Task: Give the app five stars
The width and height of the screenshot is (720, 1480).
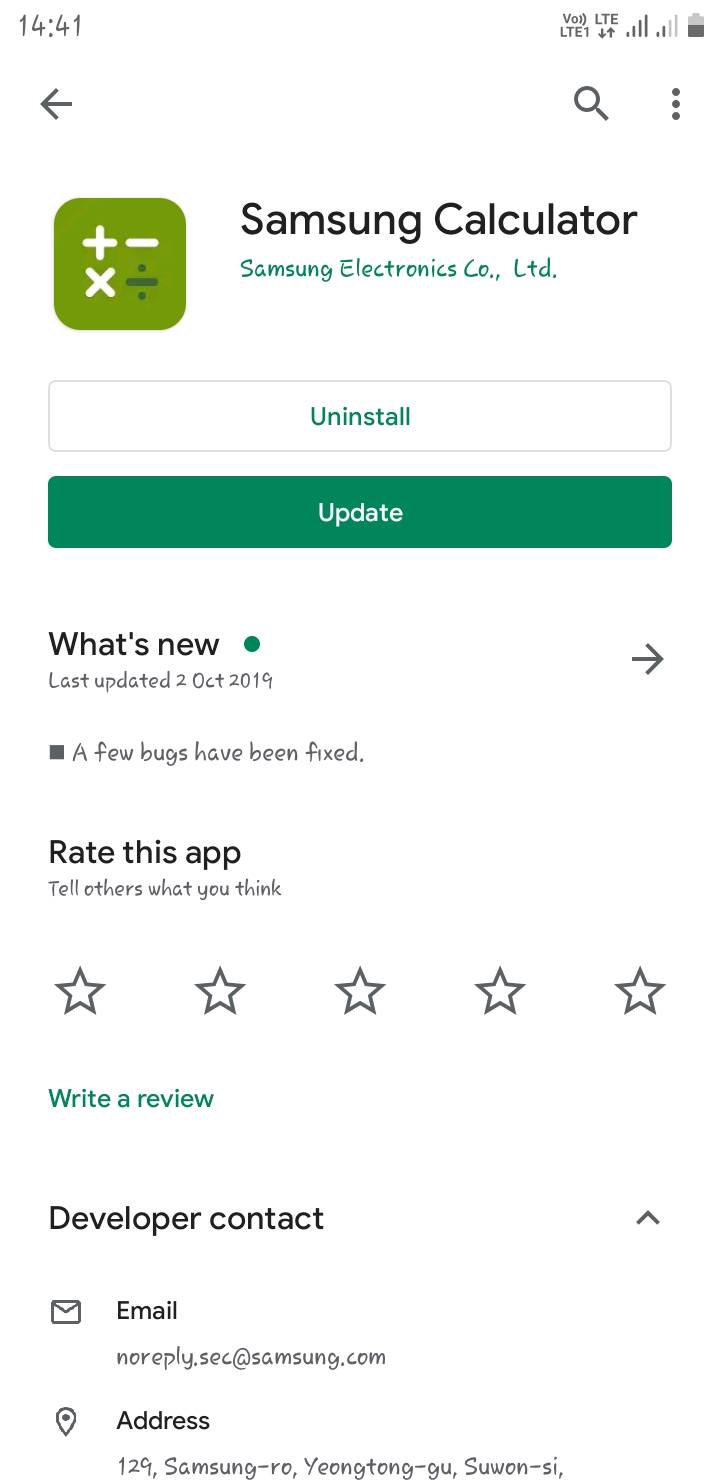Action: point(640,992)
